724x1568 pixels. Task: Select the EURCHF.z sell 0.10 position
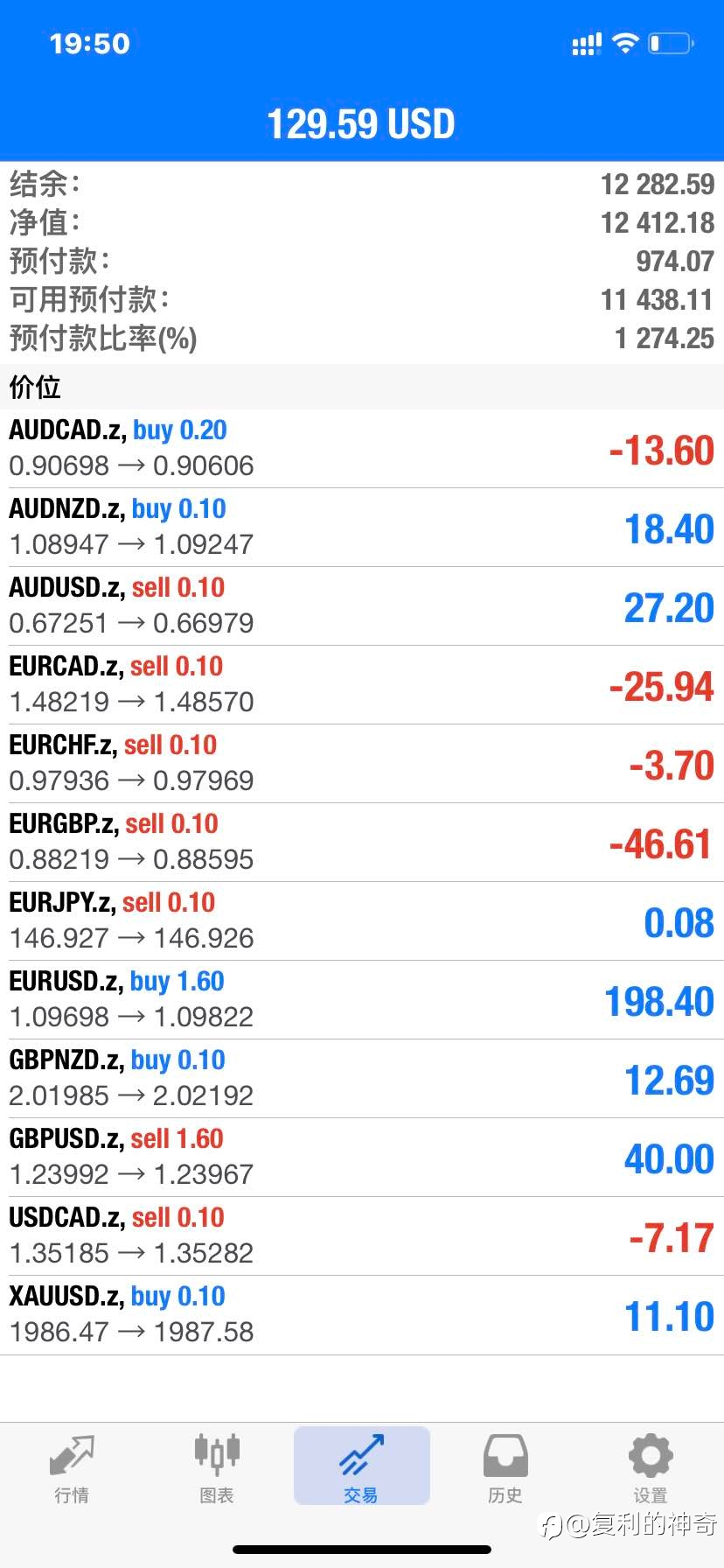(362, 764)
